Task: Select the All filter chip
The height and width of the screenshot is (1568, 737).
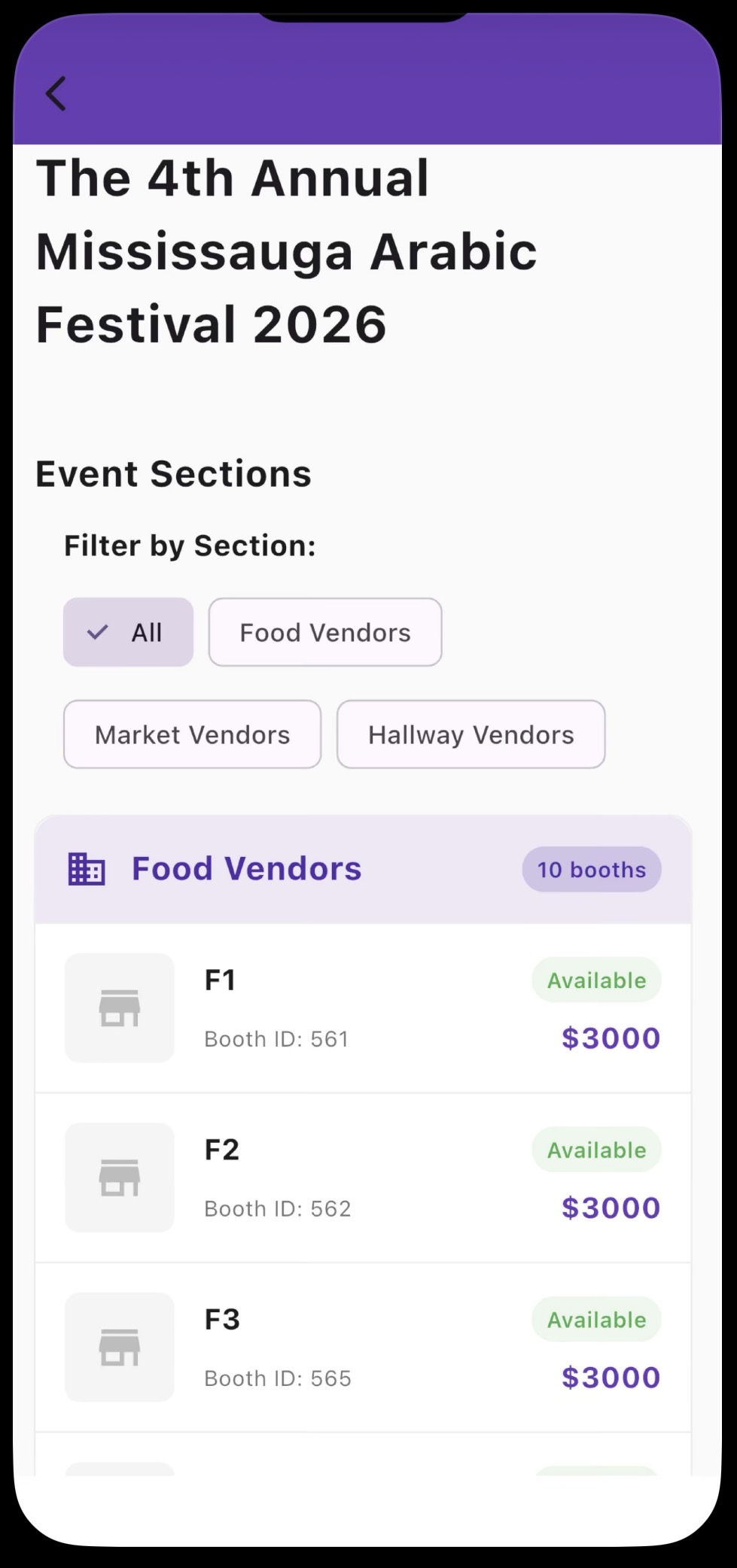Action: click(128, 632)
